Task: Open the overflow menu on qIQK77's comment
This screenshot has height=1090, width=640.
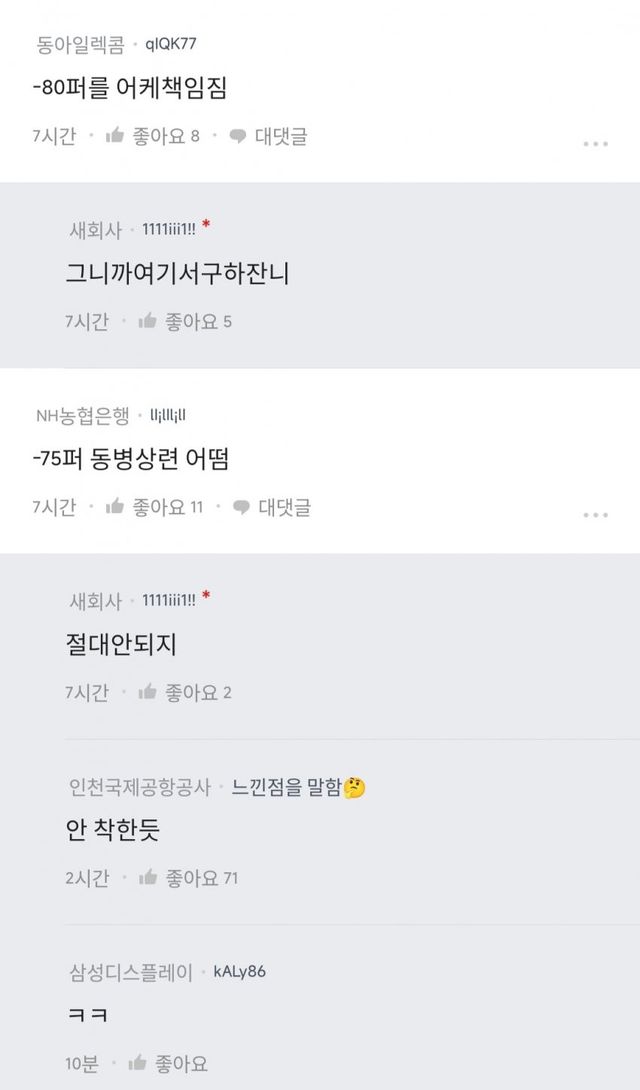Action: [x=596, y=144]
